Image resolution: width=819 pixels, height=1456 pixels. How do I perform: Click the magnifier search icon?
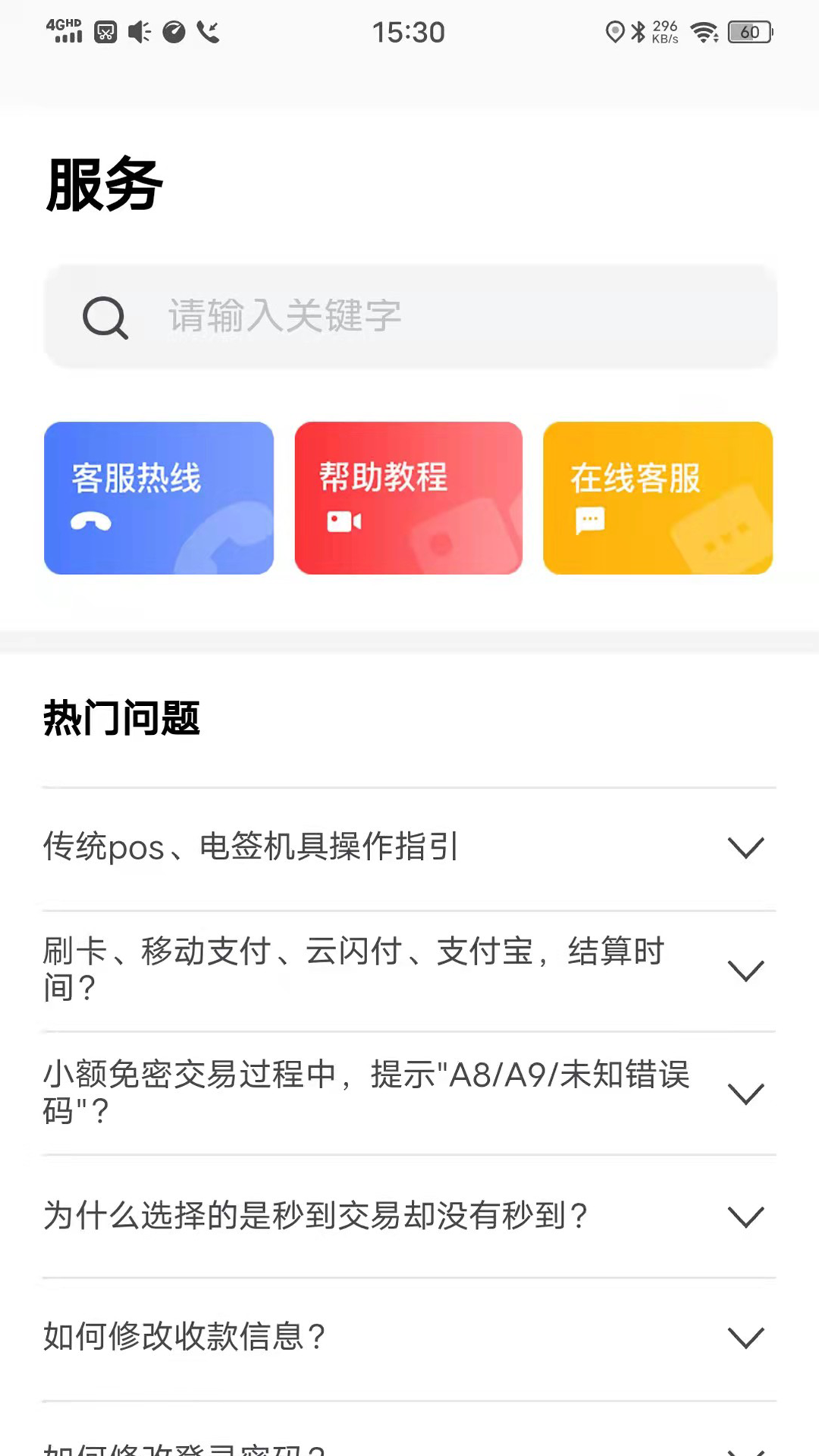106,318
